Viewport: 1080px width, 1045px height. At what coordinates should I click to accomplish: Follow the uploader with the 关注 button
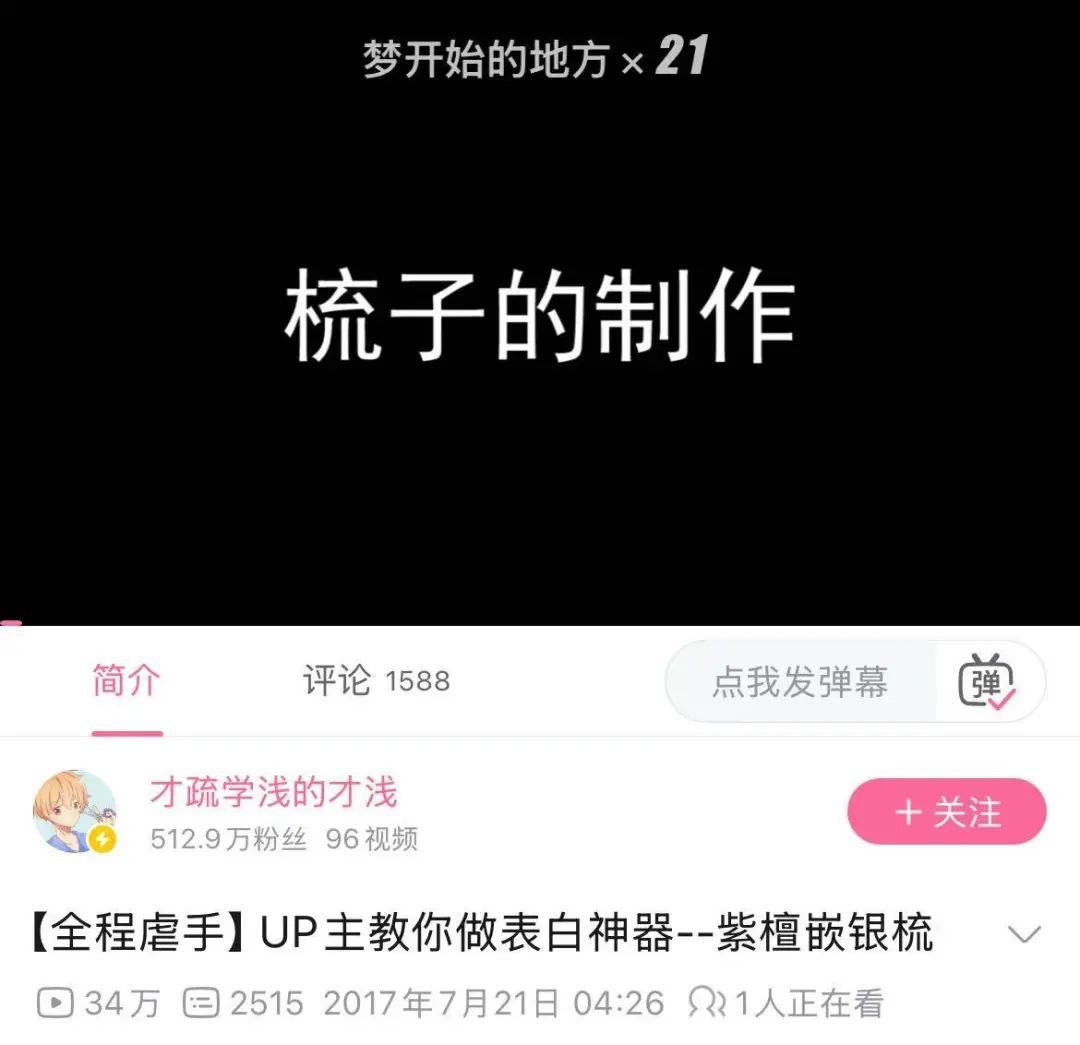point(946,812)
